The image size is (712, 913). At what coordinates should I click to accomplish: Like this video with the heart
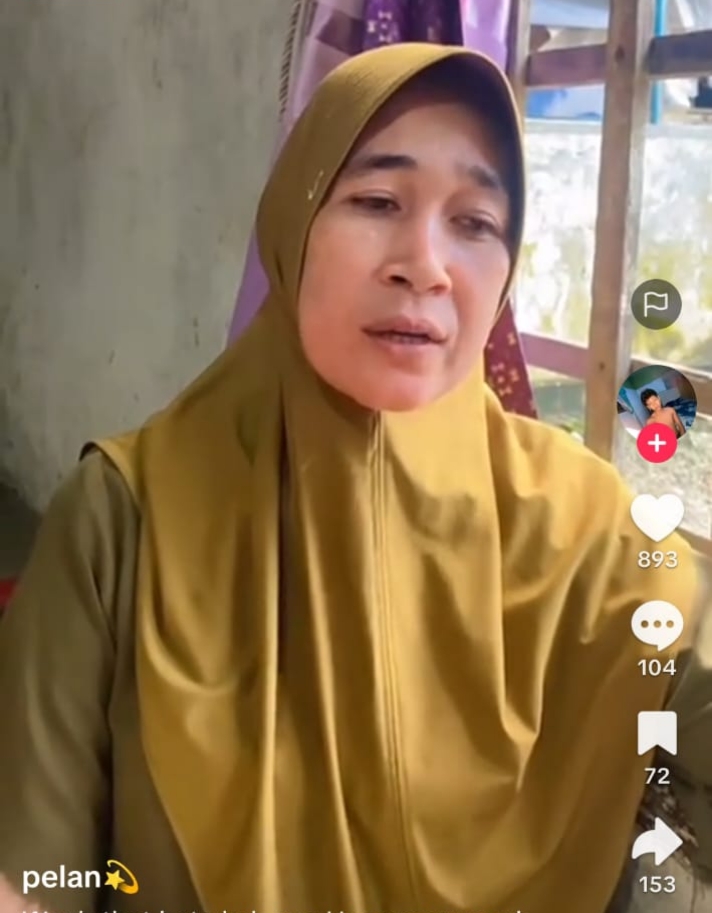tap(657, 517)
